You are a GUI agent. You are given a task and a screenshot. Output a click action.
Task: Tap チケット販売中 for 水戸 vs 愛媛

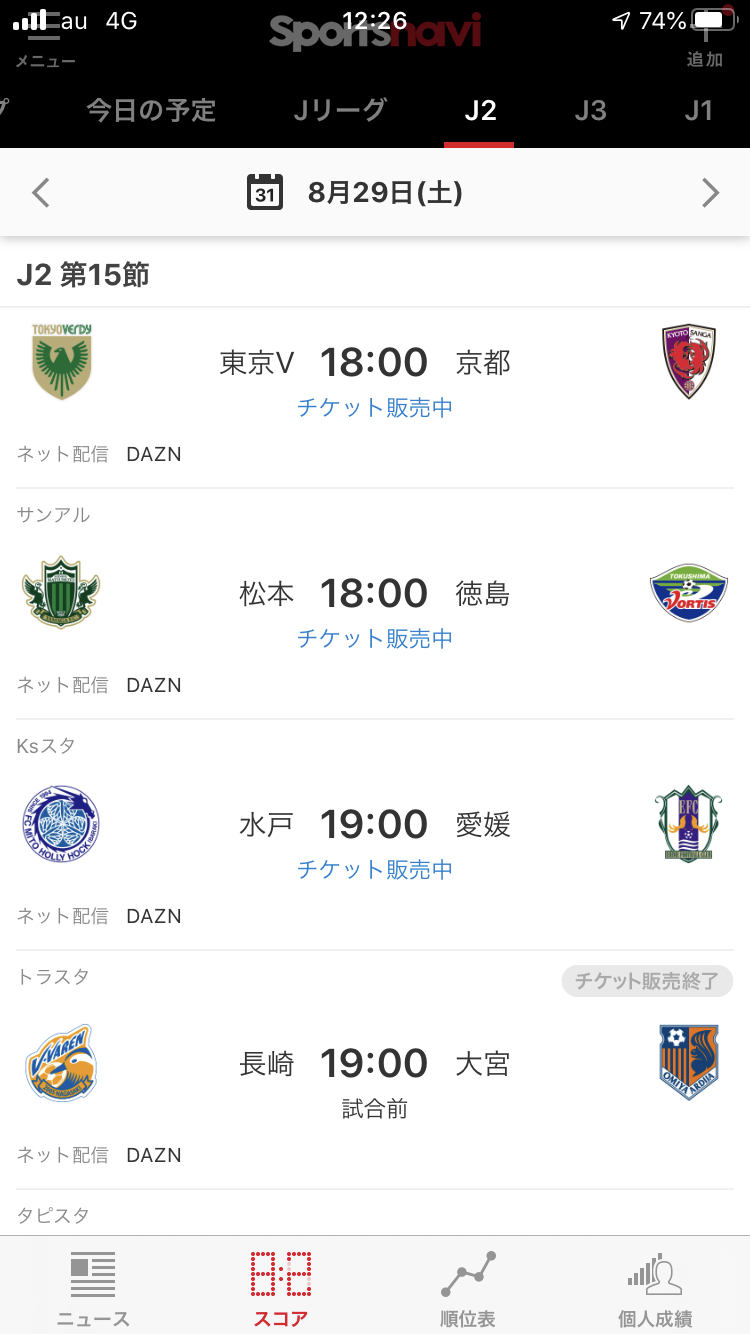(x=375, y=870)
